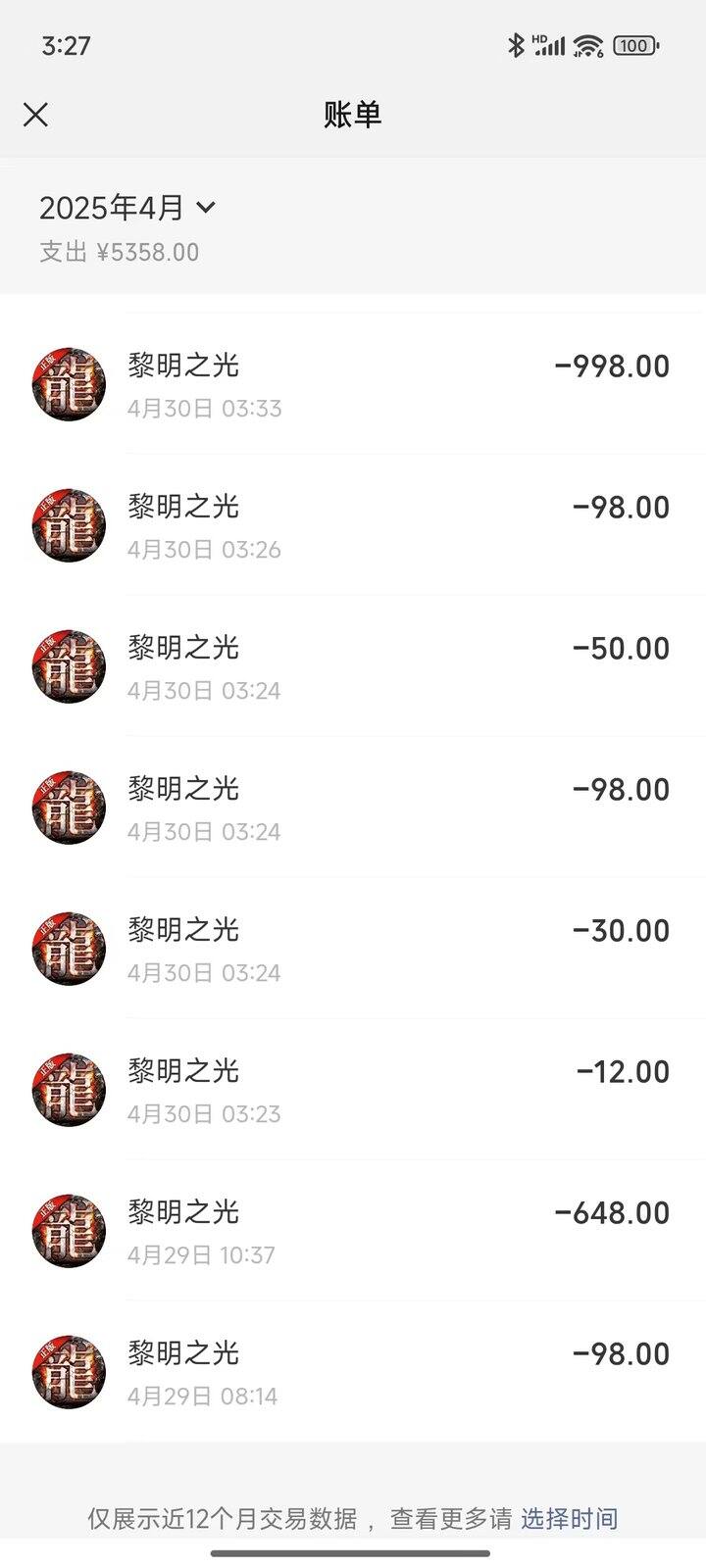Close the 账单 page

coord(35,115)
